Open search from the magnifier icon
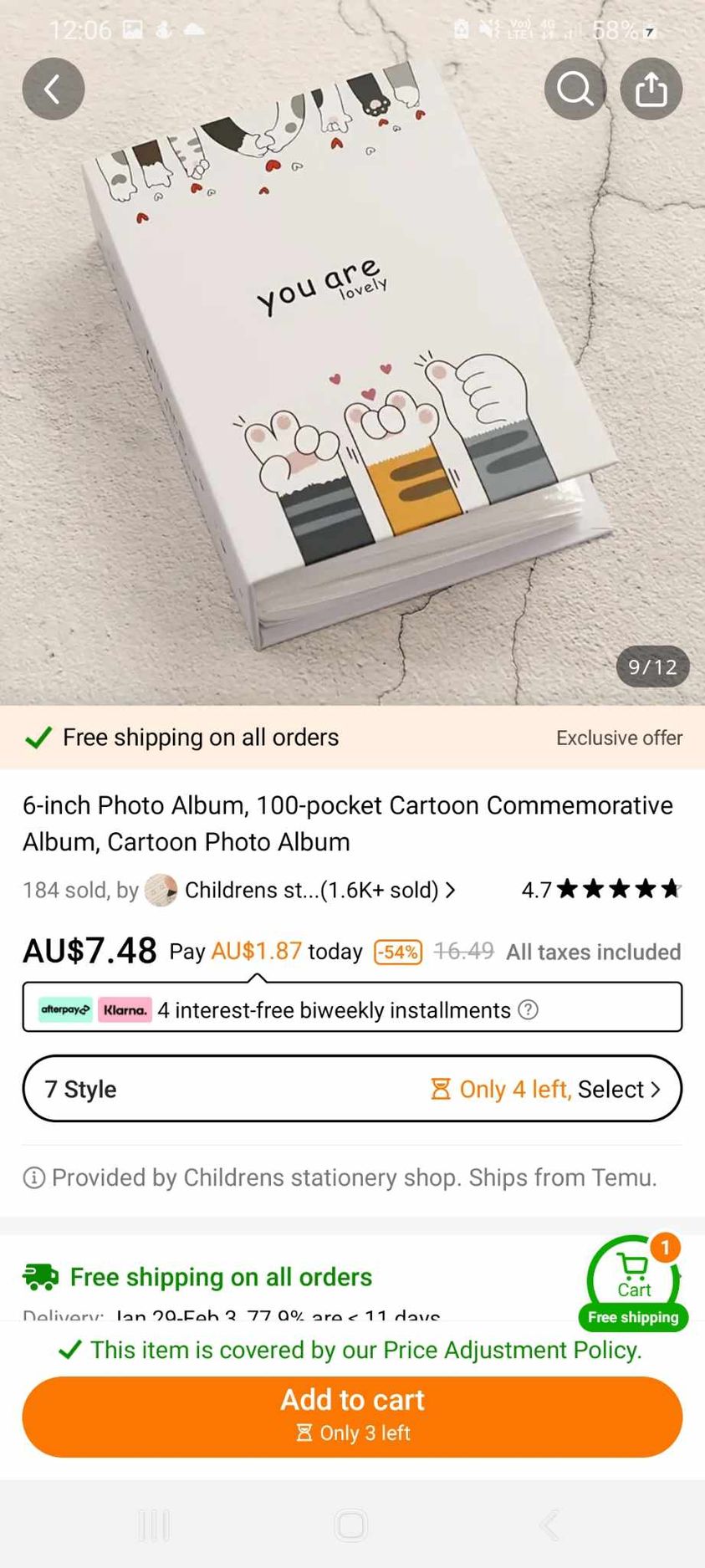The image size is (705, 1568). [575, 89]
